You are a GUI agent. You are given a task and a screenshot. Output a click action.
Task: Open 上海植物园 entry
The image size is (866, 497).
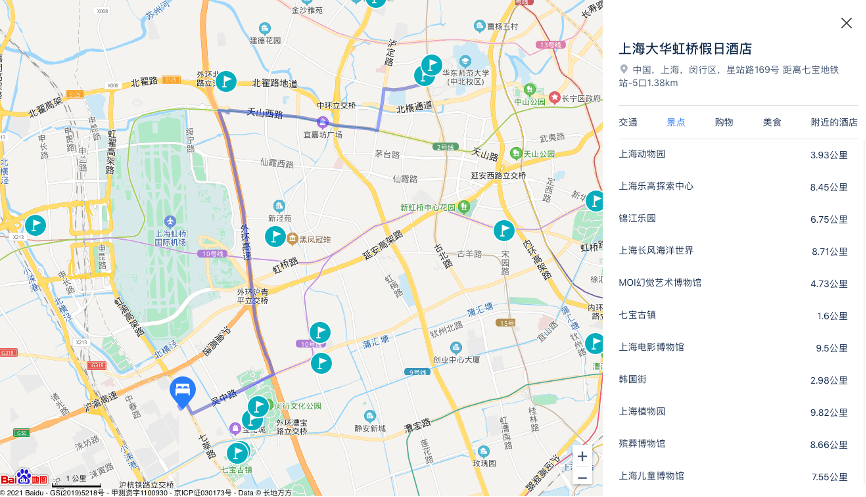click(642, 411)
